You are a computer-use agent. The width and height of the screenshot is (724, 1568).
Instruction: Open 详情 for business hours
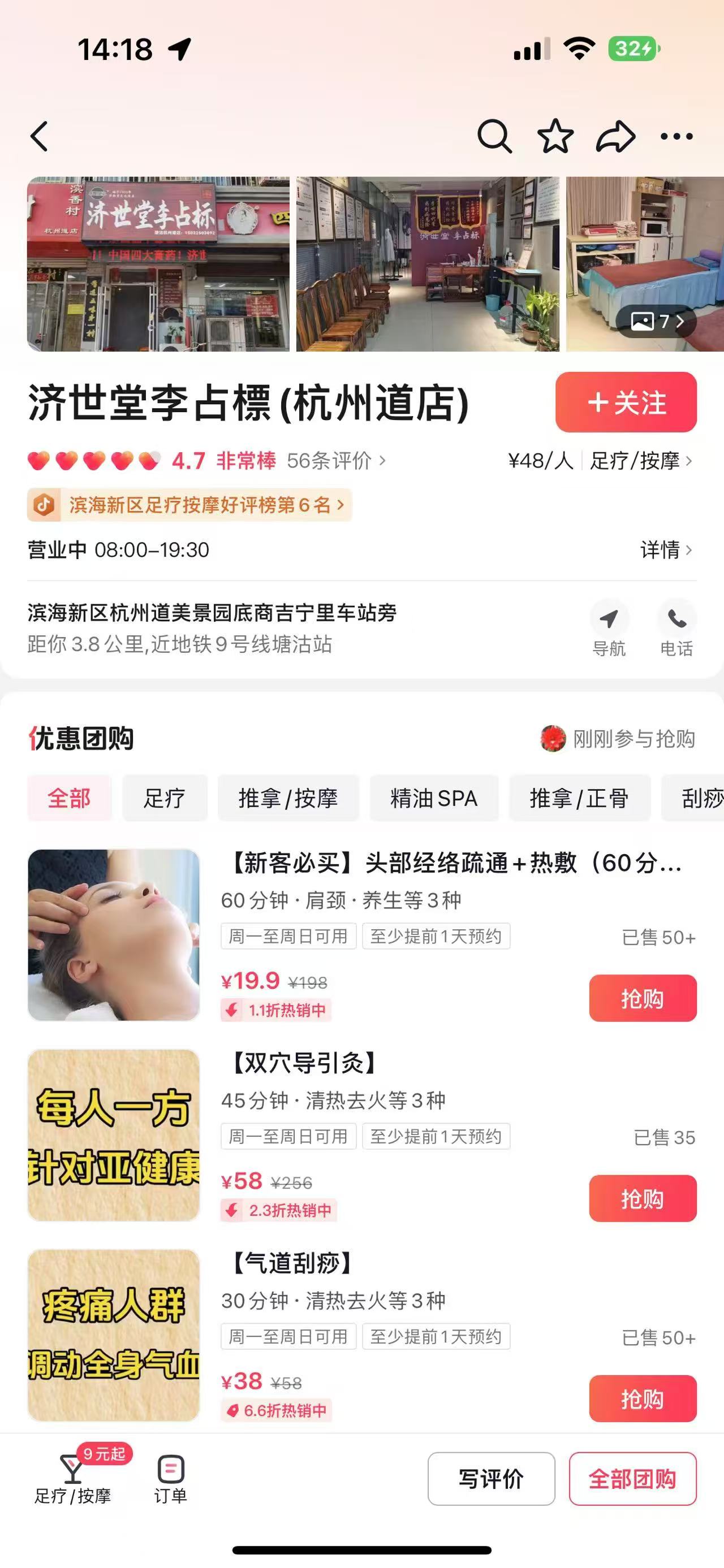coord(666,549)
